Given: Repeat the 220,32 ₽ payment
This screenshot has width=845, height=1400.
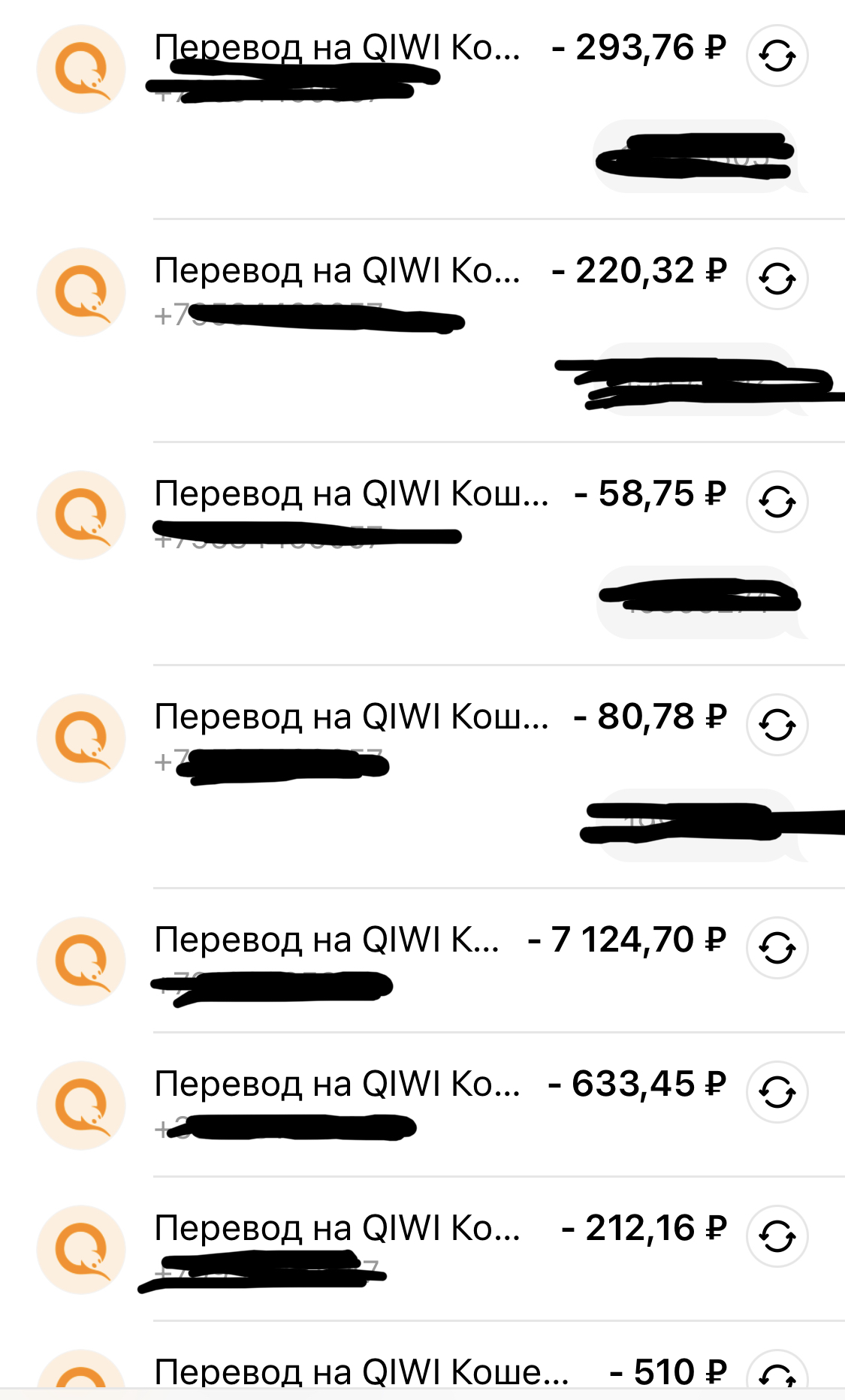Looking at the screenshot, I should coord(777,279).
